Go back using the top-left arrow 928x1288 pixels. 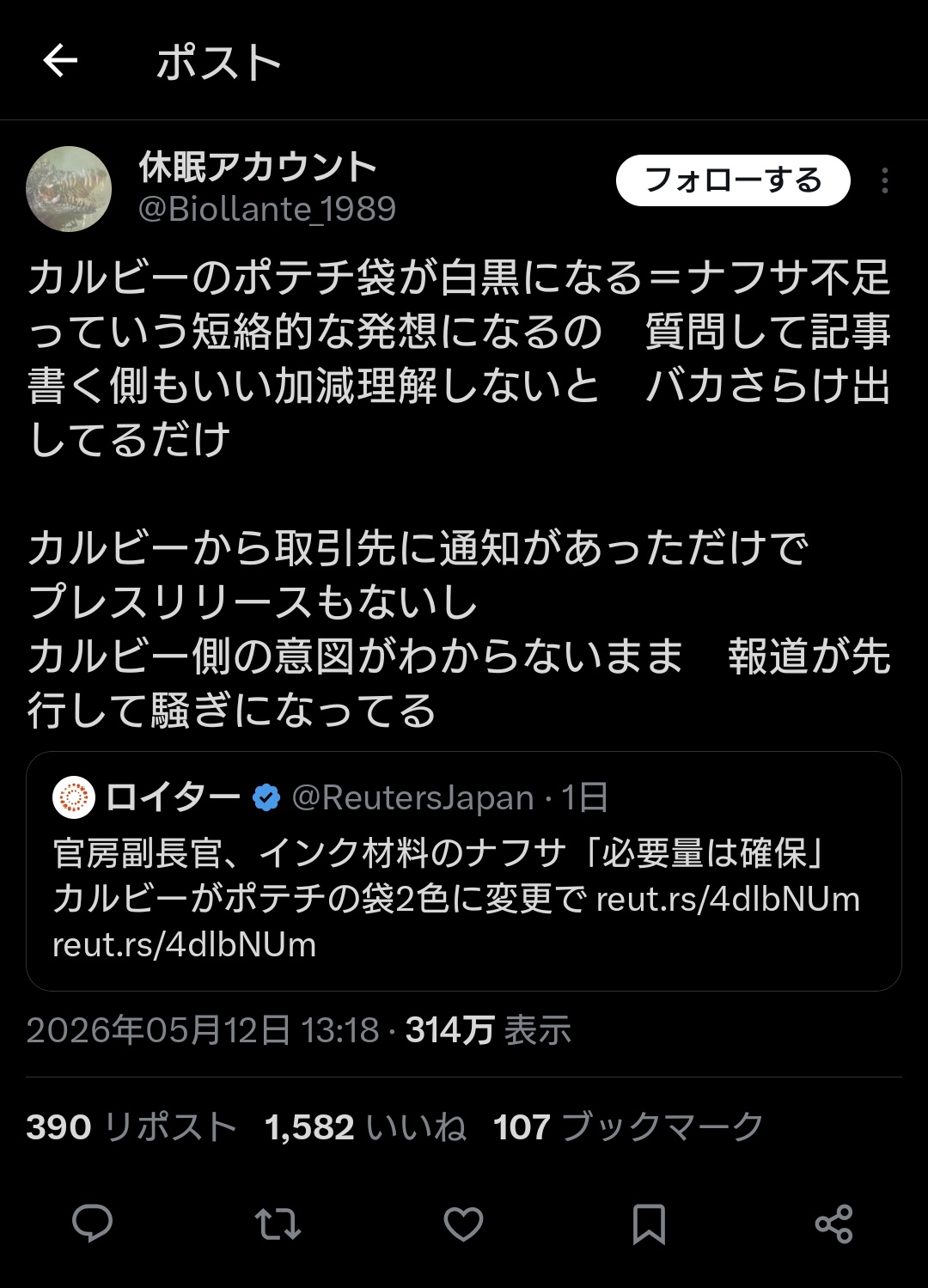point(60,61)
